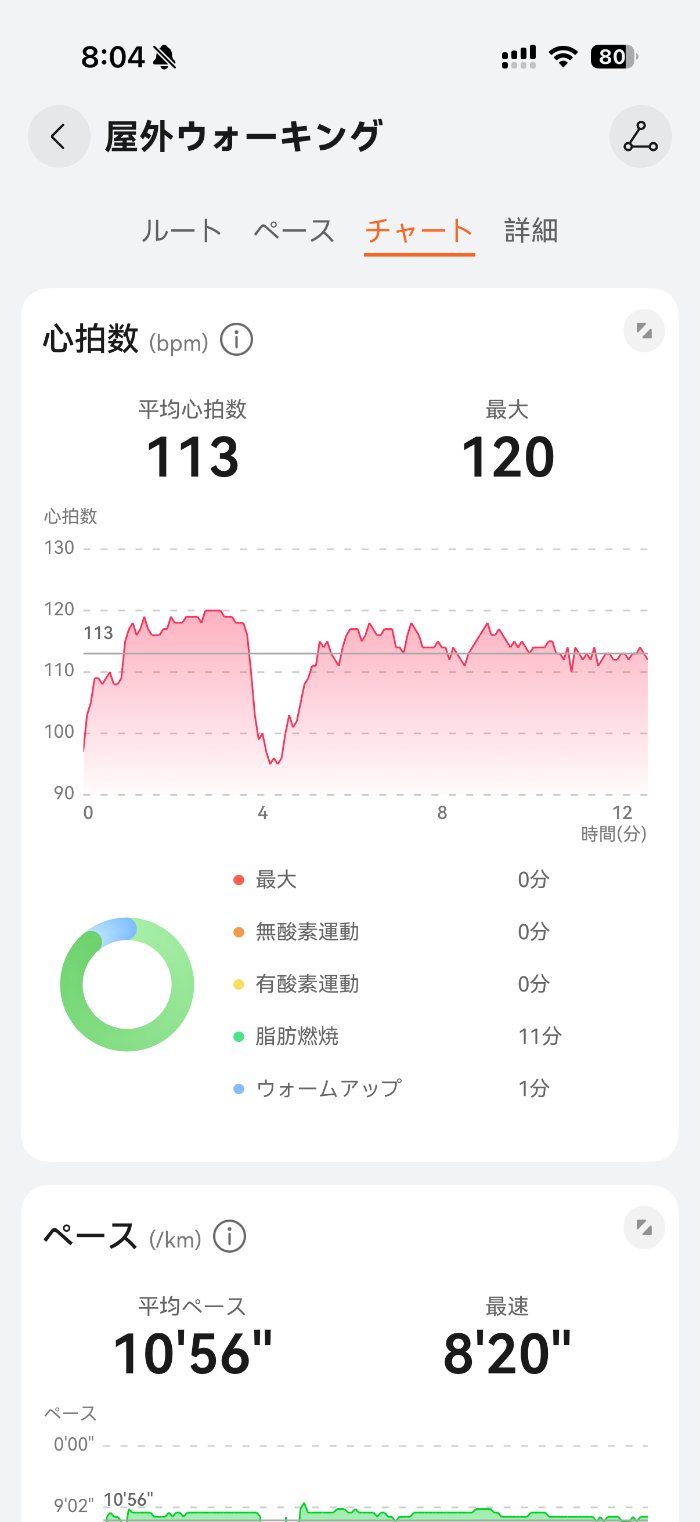Switch to the ルート tab
Screen dimensions: 700x1522
point(181,231)
